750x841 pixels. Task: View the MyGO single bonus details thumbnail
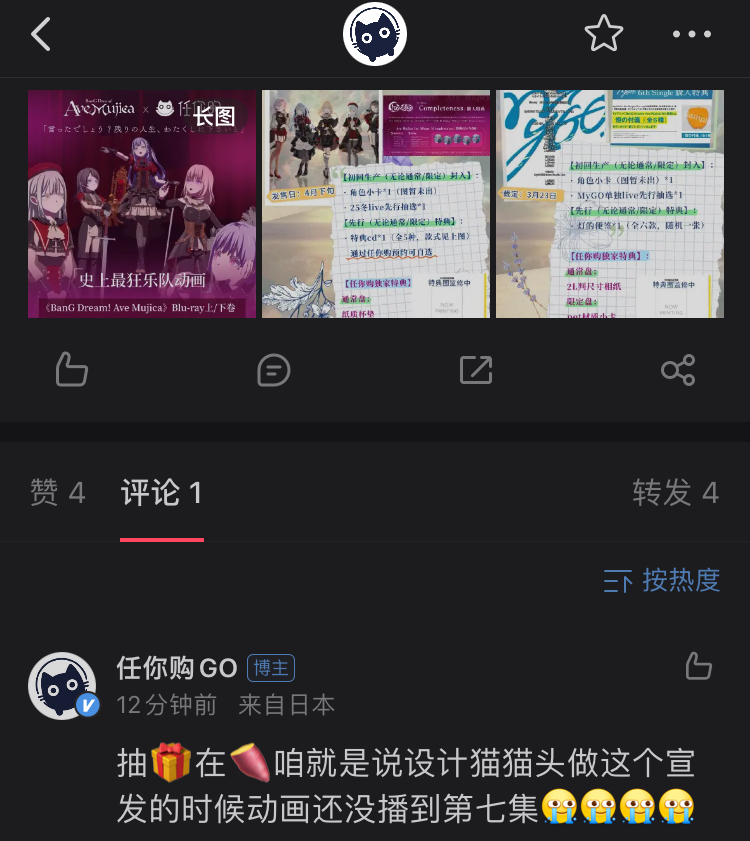(609, 204)
